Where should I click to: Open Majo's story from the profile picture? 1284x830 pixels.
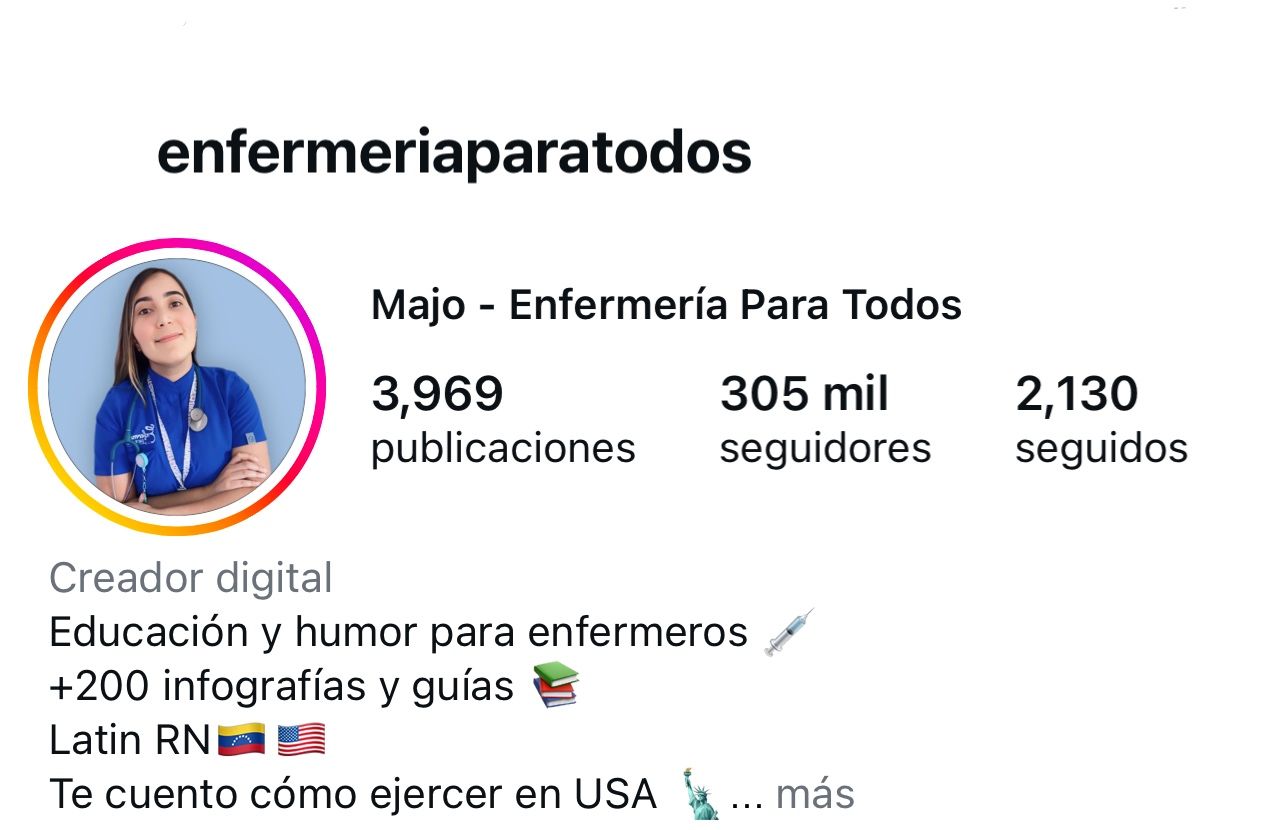click(x=177, y=387)
